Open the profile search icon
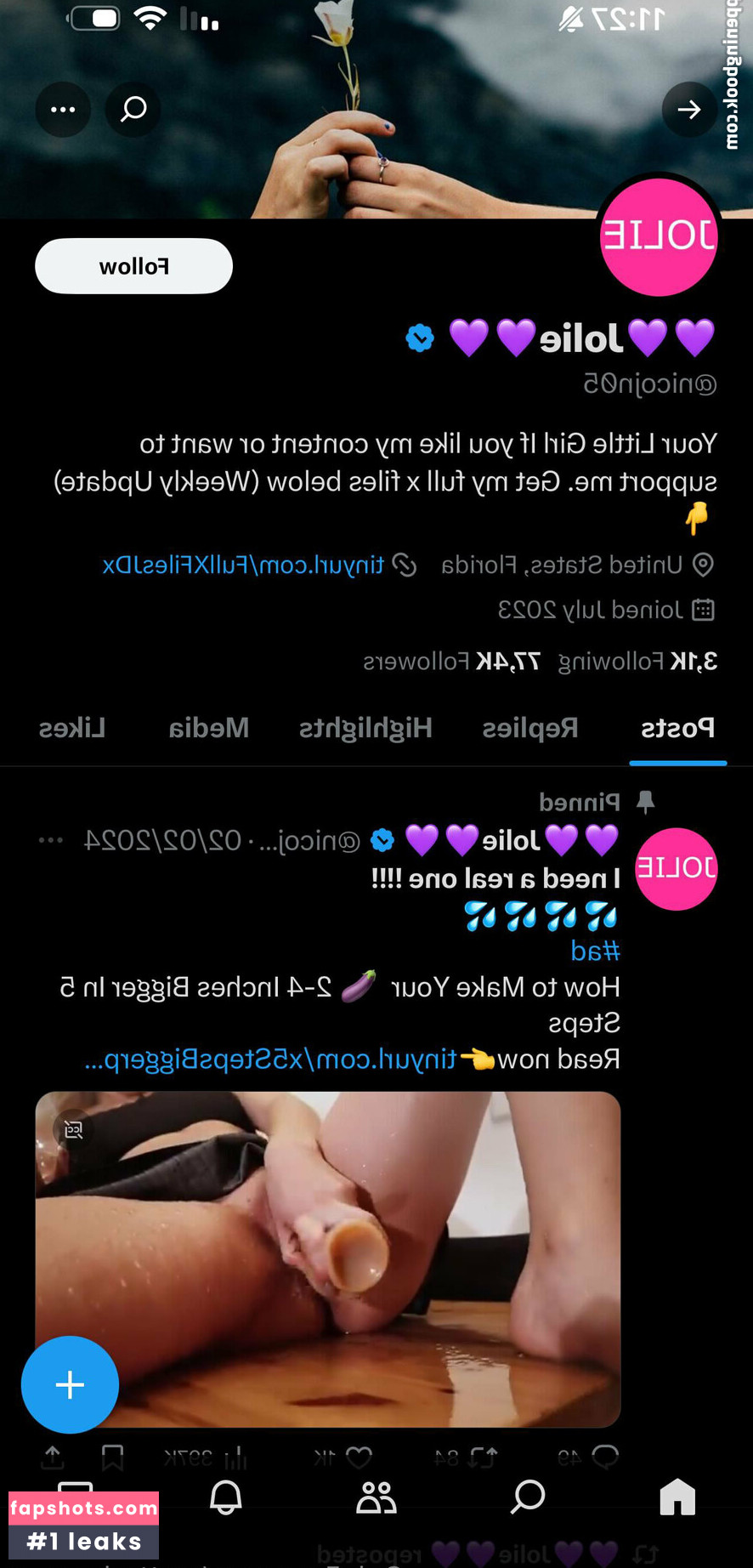This screenshot has height=1568, width=753. 133,109
